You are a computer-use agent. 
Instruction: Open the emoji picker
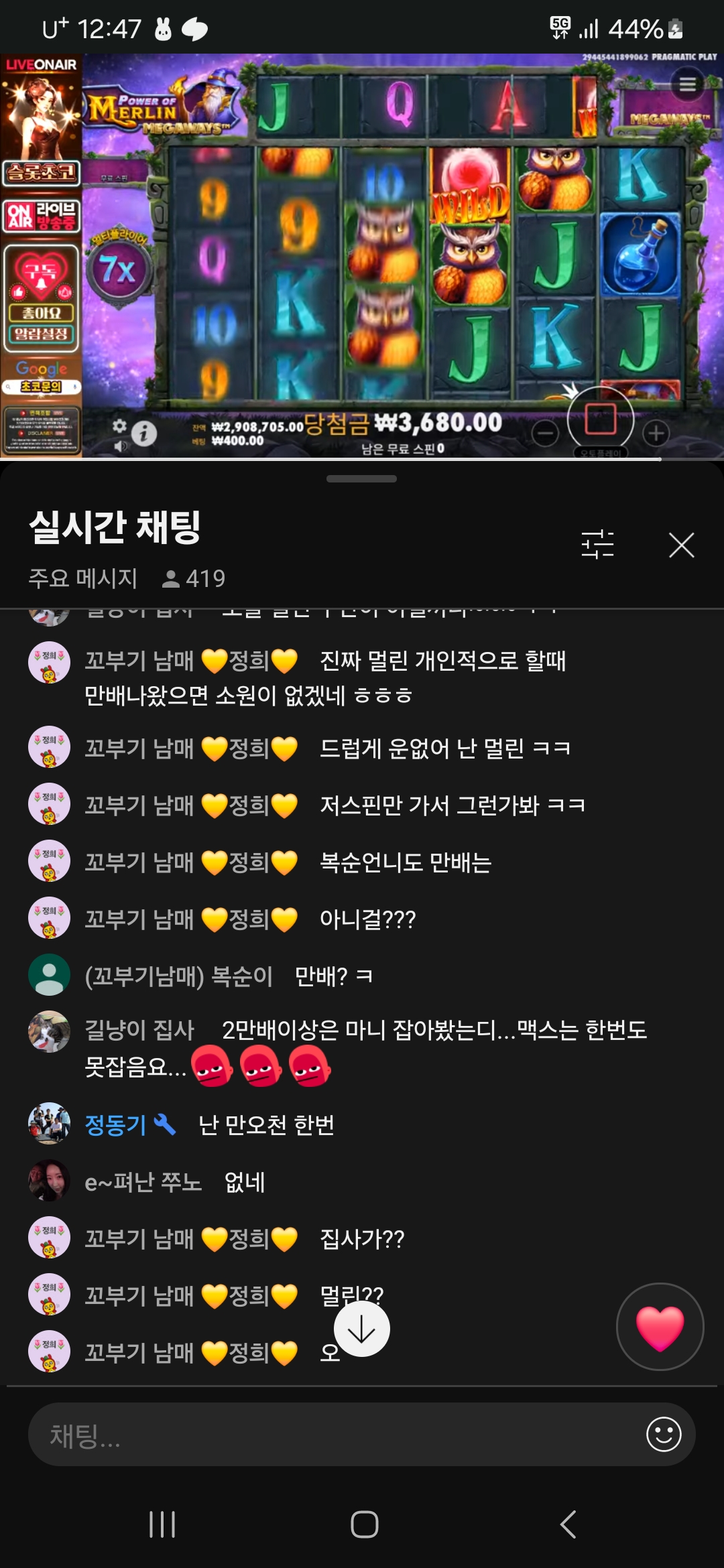click(x=663, y=1435)
